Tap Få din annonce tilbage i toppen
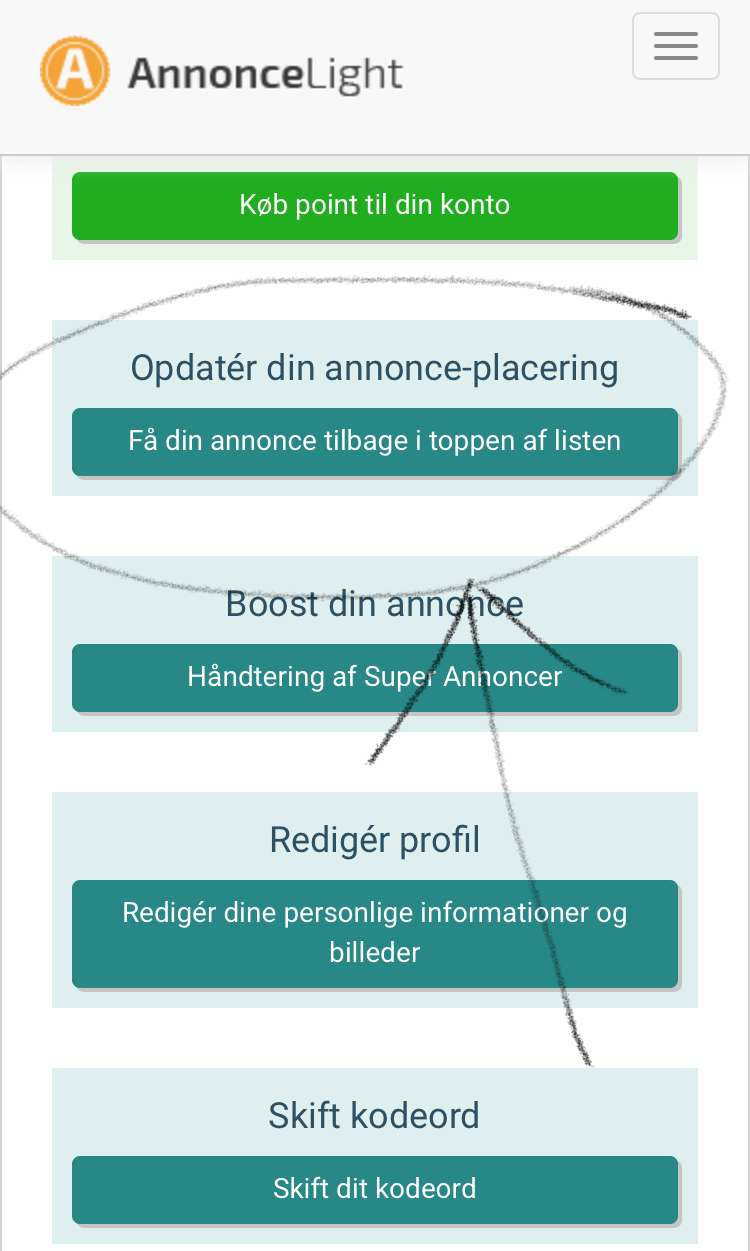Screen dimensions: 750x1251 click(x=375, y=441)
